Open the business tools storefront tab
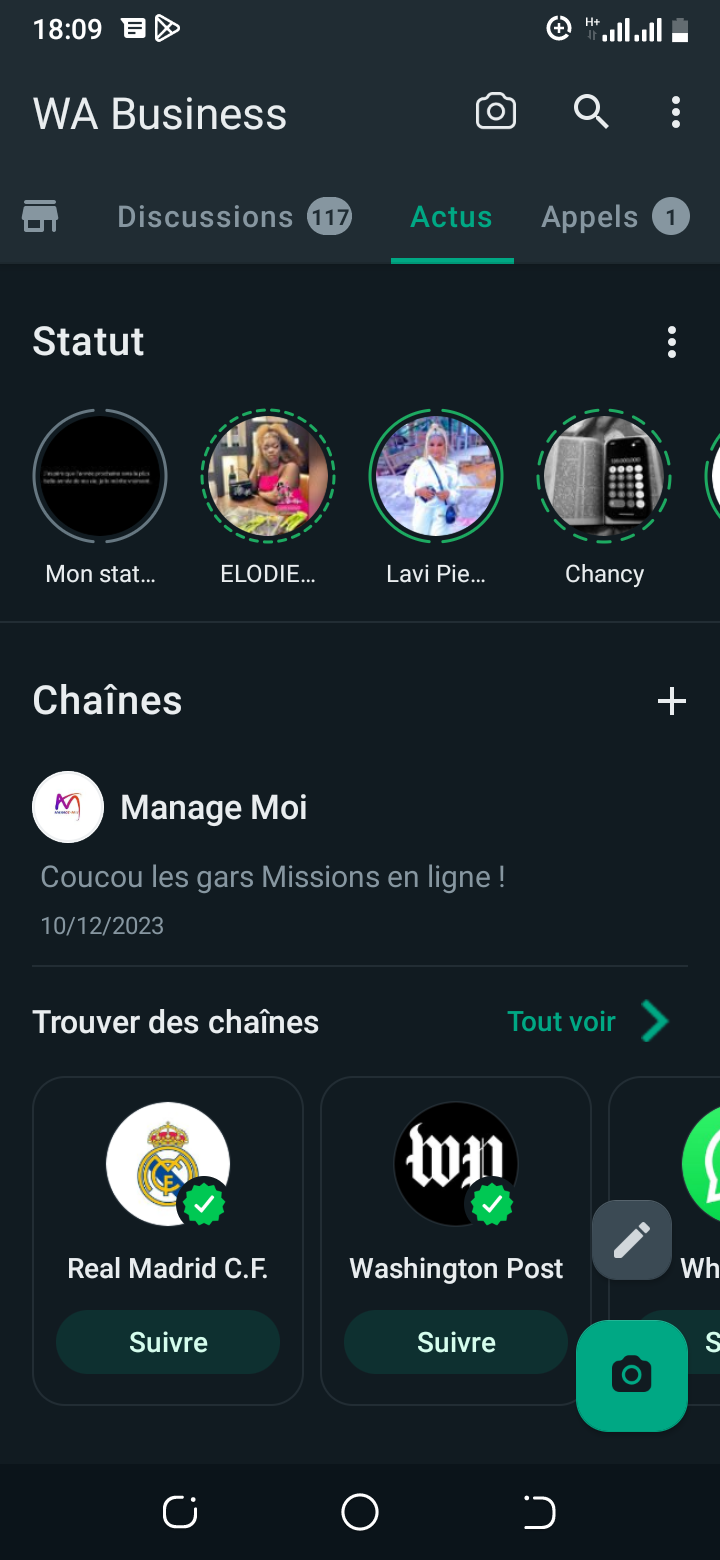Viewport: 720px width, 1560px height. [40, 217]
